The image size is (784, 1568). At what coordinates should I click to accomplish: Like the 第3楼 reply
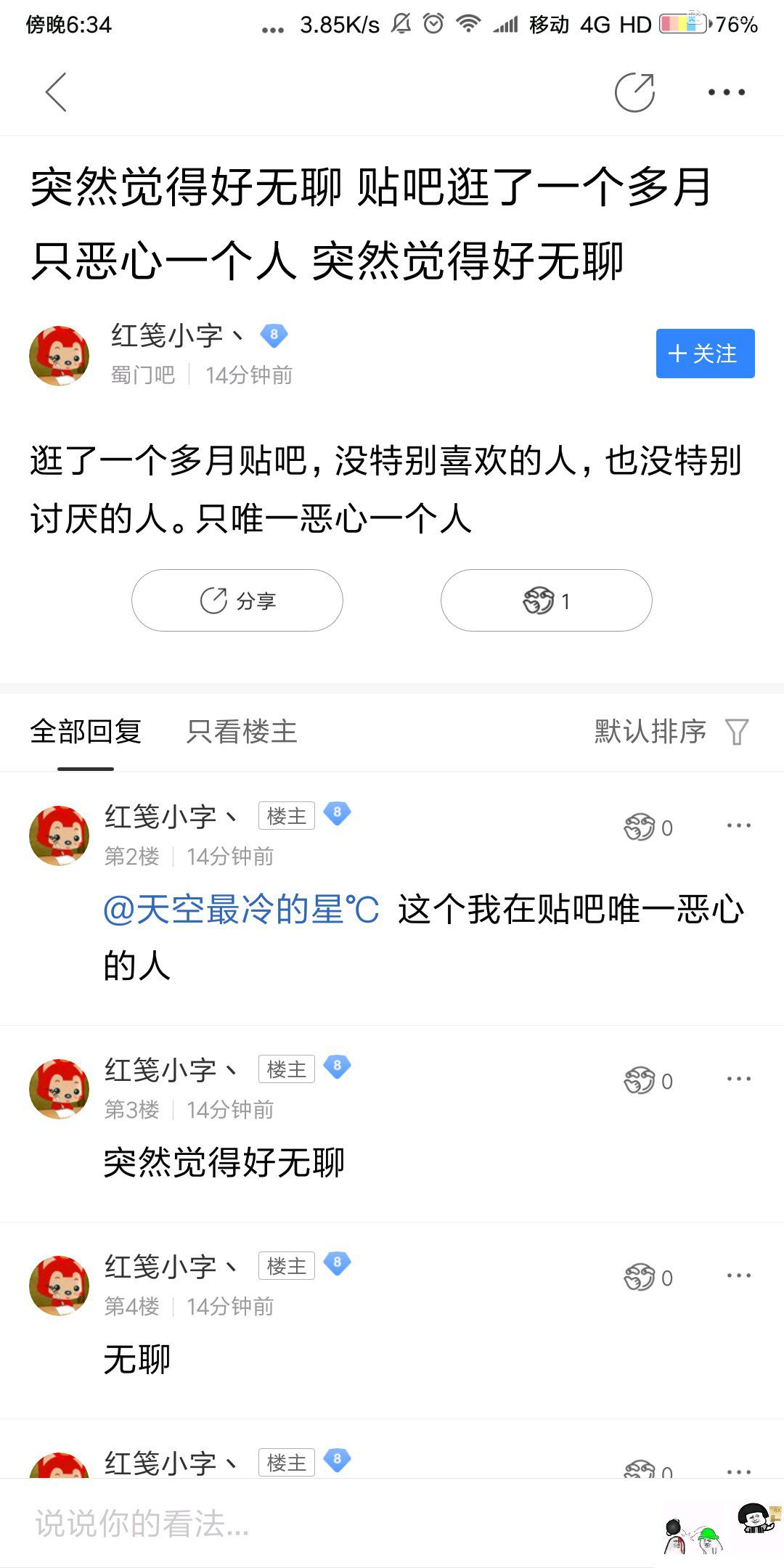click(648, 1081)
